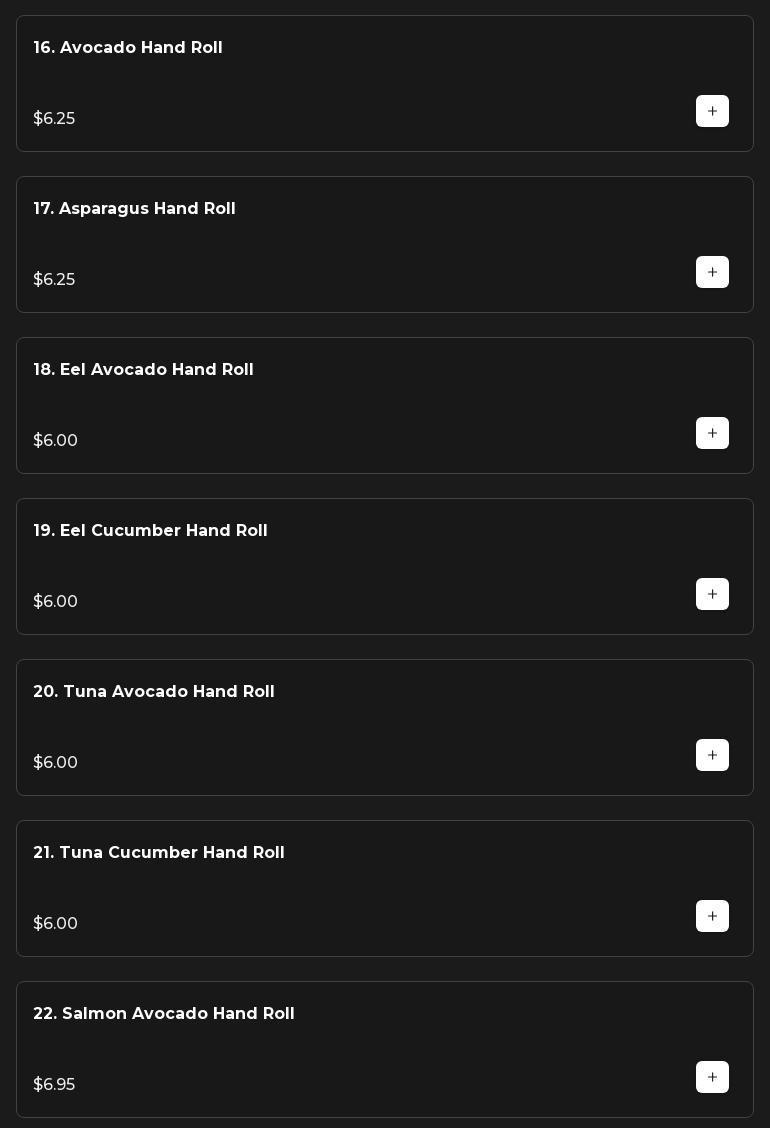Add Avocado Hand Roll to the order
The width and height of the screenshot is (770, 1128).
712,111
